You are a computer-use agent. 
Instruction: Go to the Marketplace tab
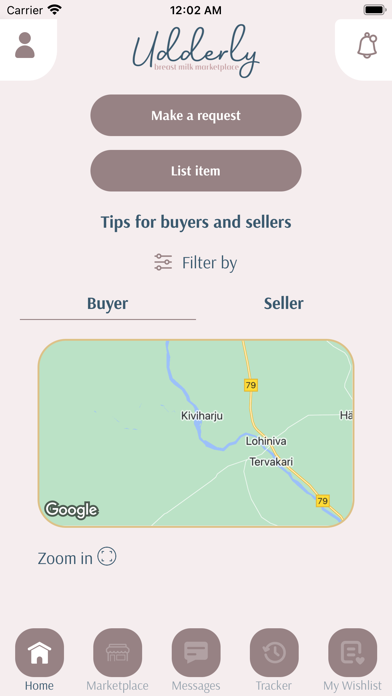118,660
